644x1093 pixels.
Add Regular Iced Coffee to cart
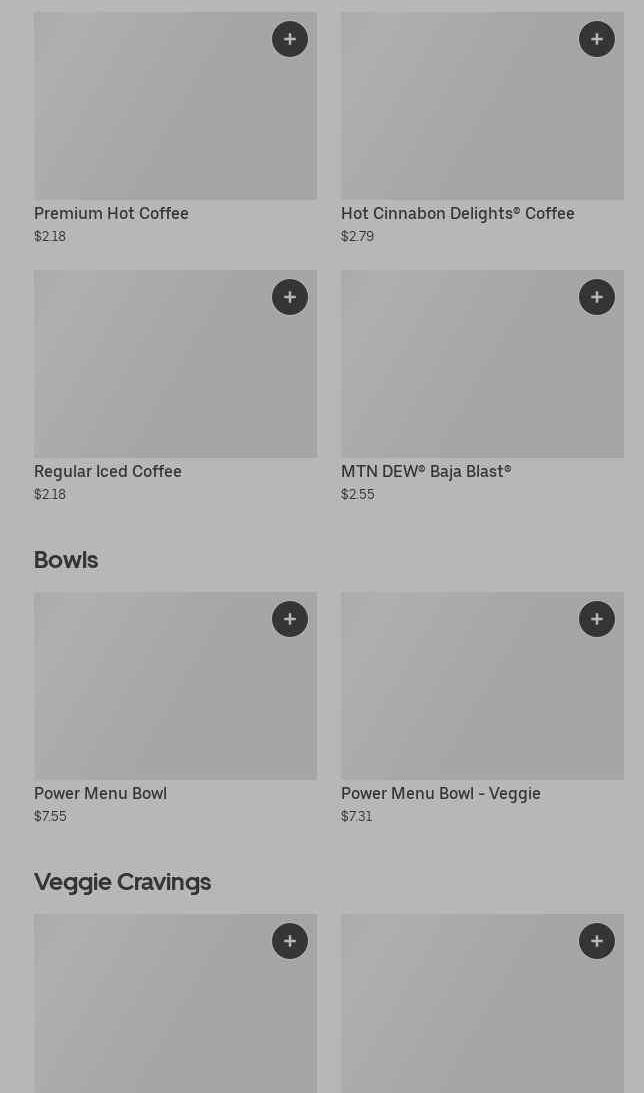290,297
